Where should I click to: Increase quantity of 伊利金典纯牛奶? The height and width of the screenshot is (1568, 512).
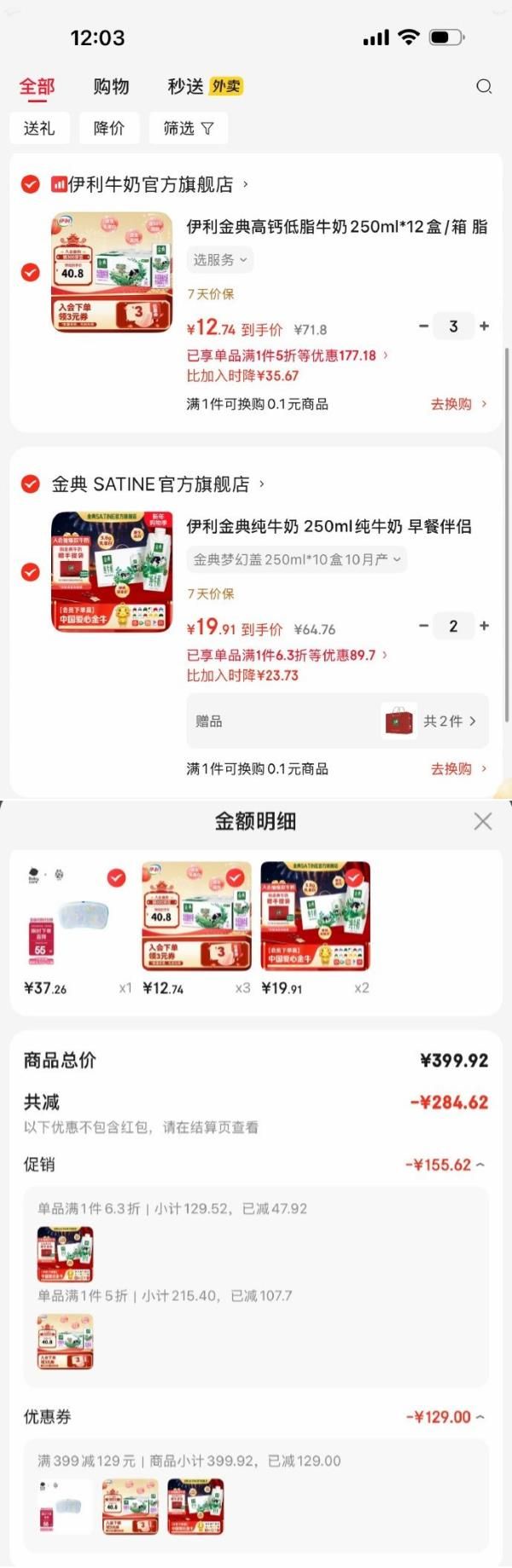[485, 626]
